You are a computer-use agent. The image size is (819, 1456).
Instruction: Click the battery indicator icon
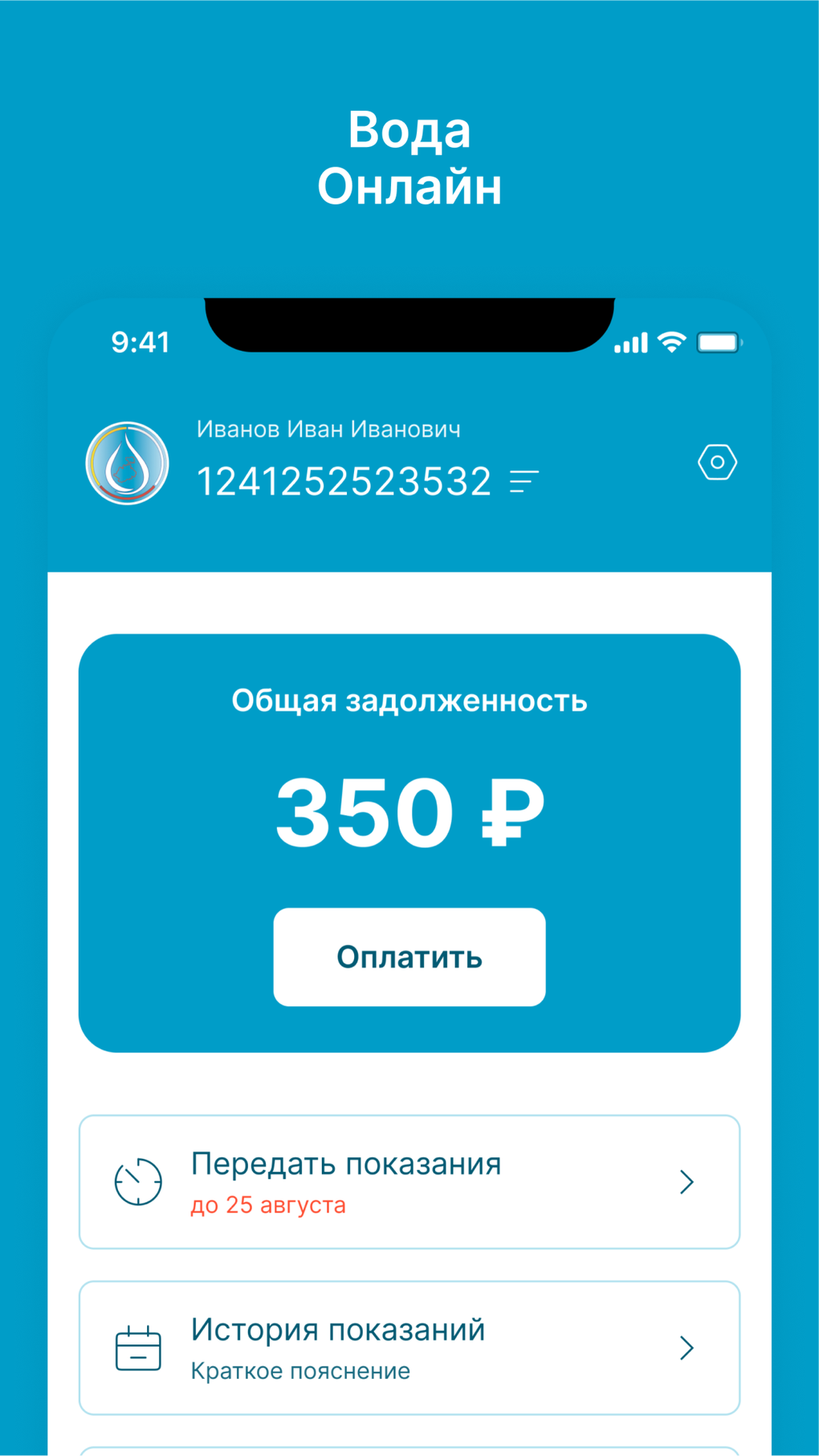pyautogui.click(x=719, y=342)
